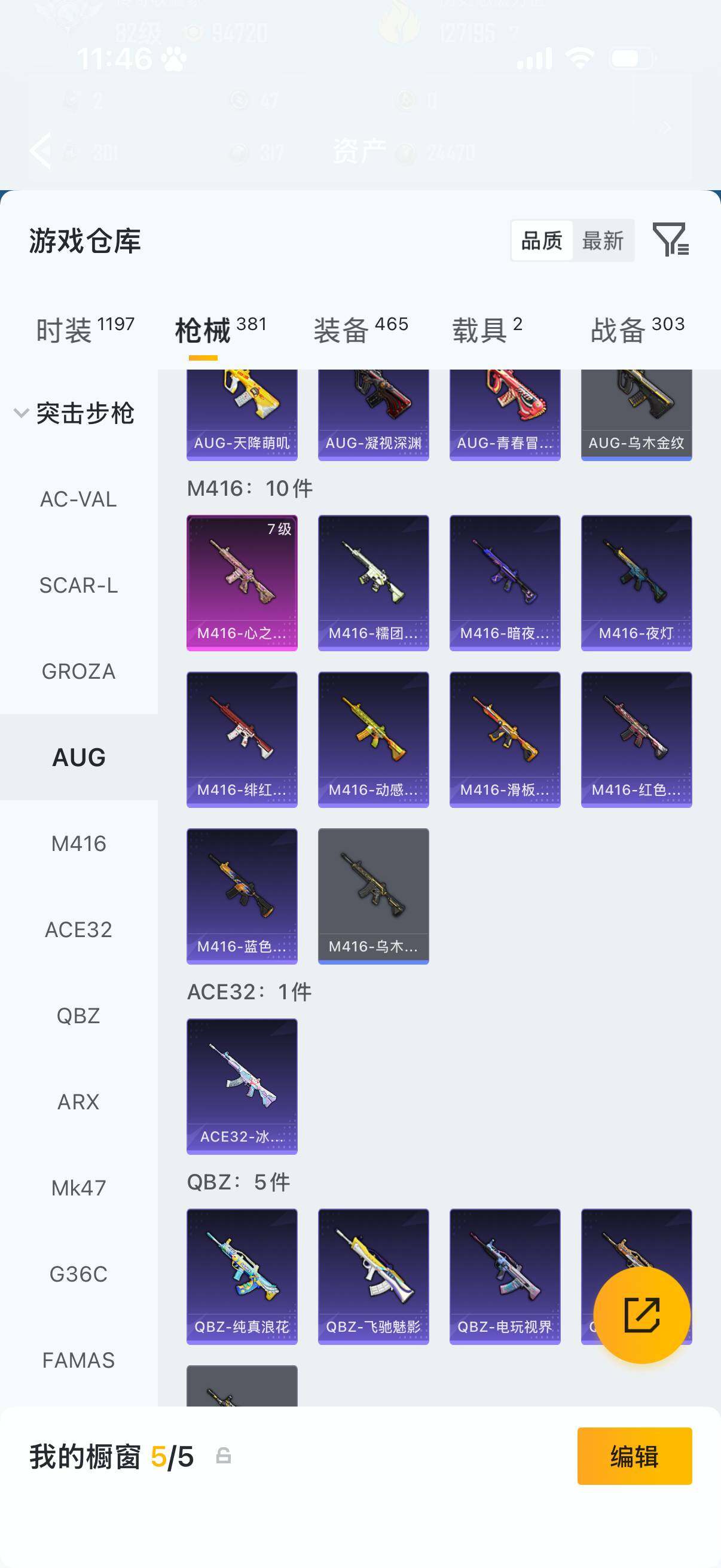721x1568 pixels.
Task: Open the level 7 M416-心之… skin
Action: coord(242,582)
